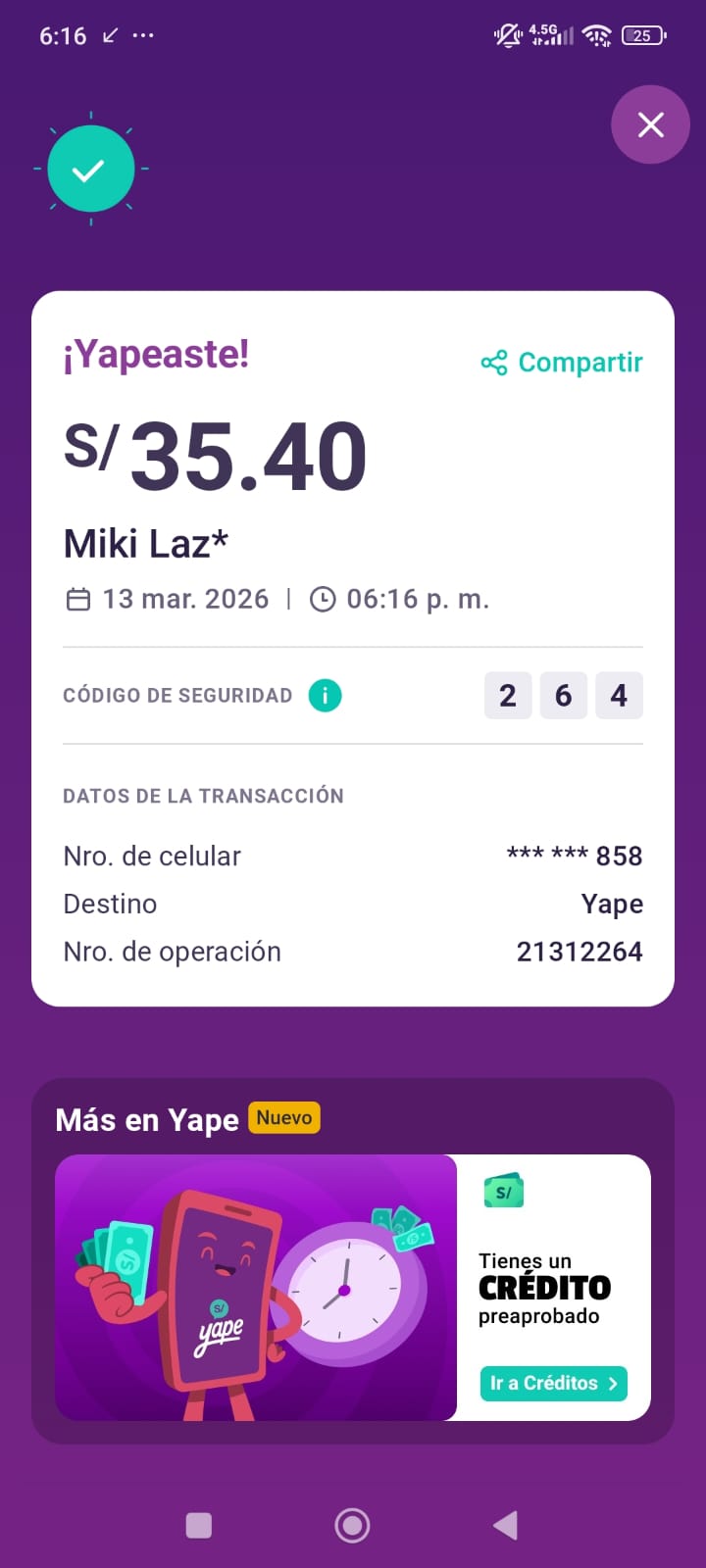Share the payment receipt via Compartir

pyautogui.click(x=562, y=363)
